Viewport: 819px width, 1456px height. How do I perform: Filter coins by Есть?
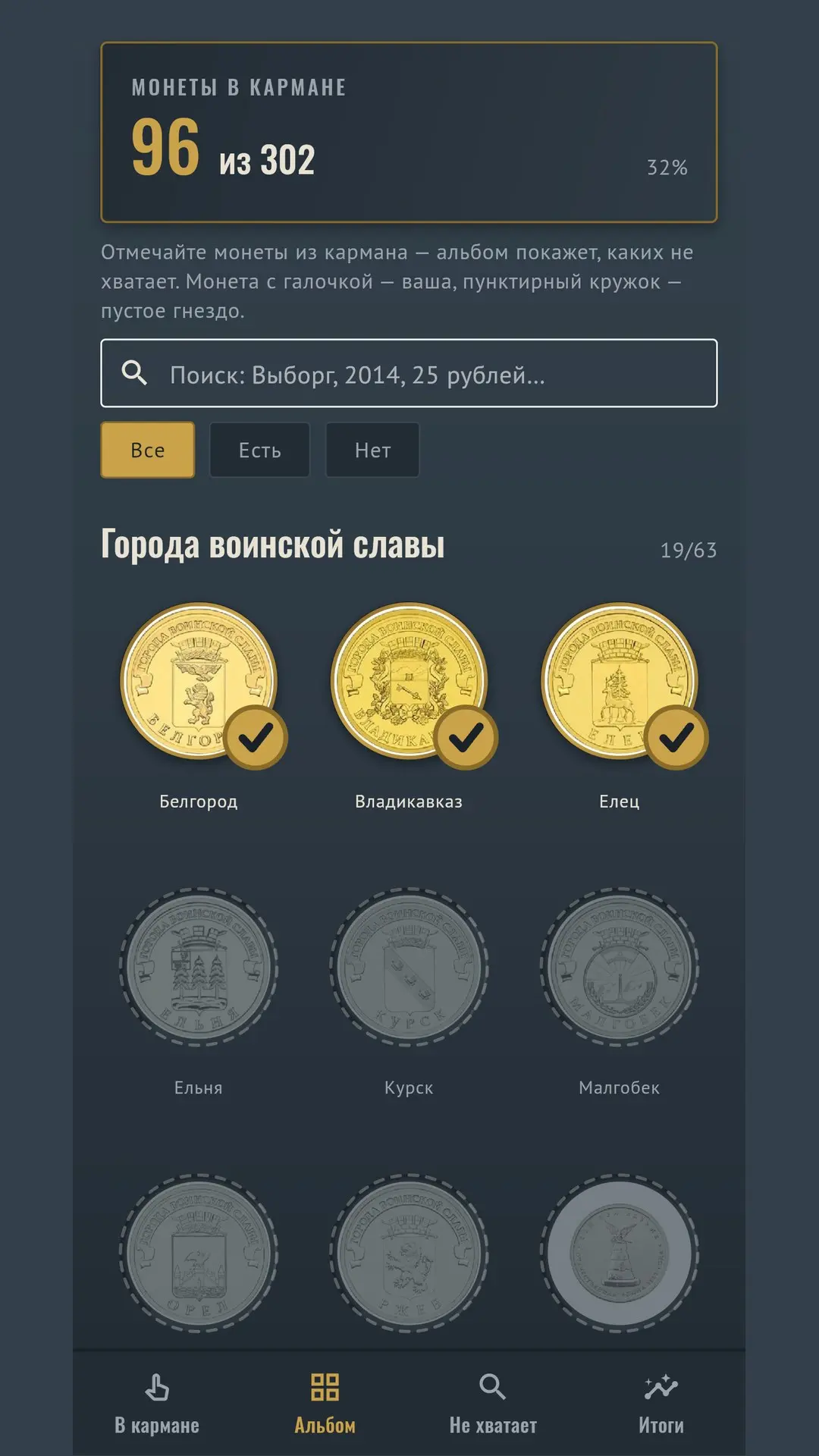pyautogui.click(x=259, y=450)
